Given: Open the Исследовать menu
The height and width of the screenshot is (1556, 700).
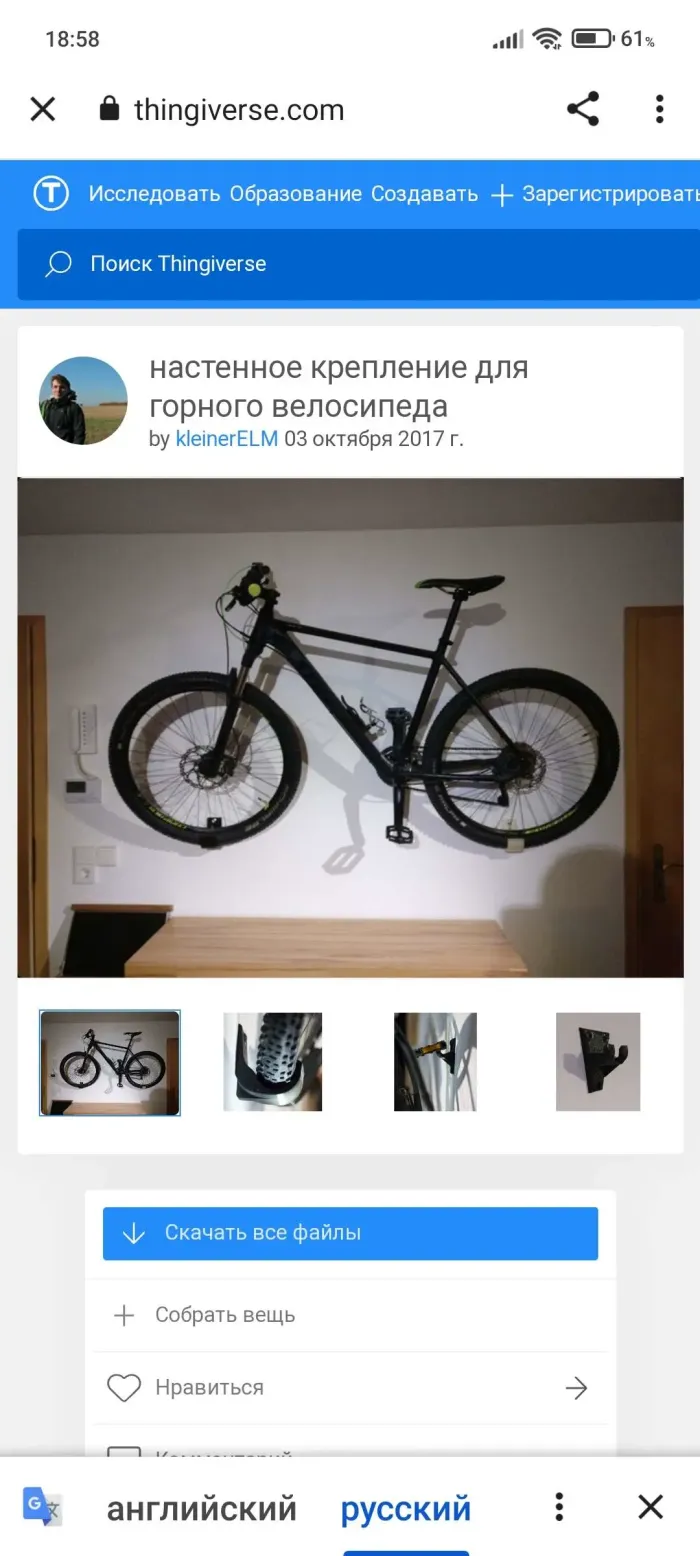Looking at the screenshot, I should (154, 194).
